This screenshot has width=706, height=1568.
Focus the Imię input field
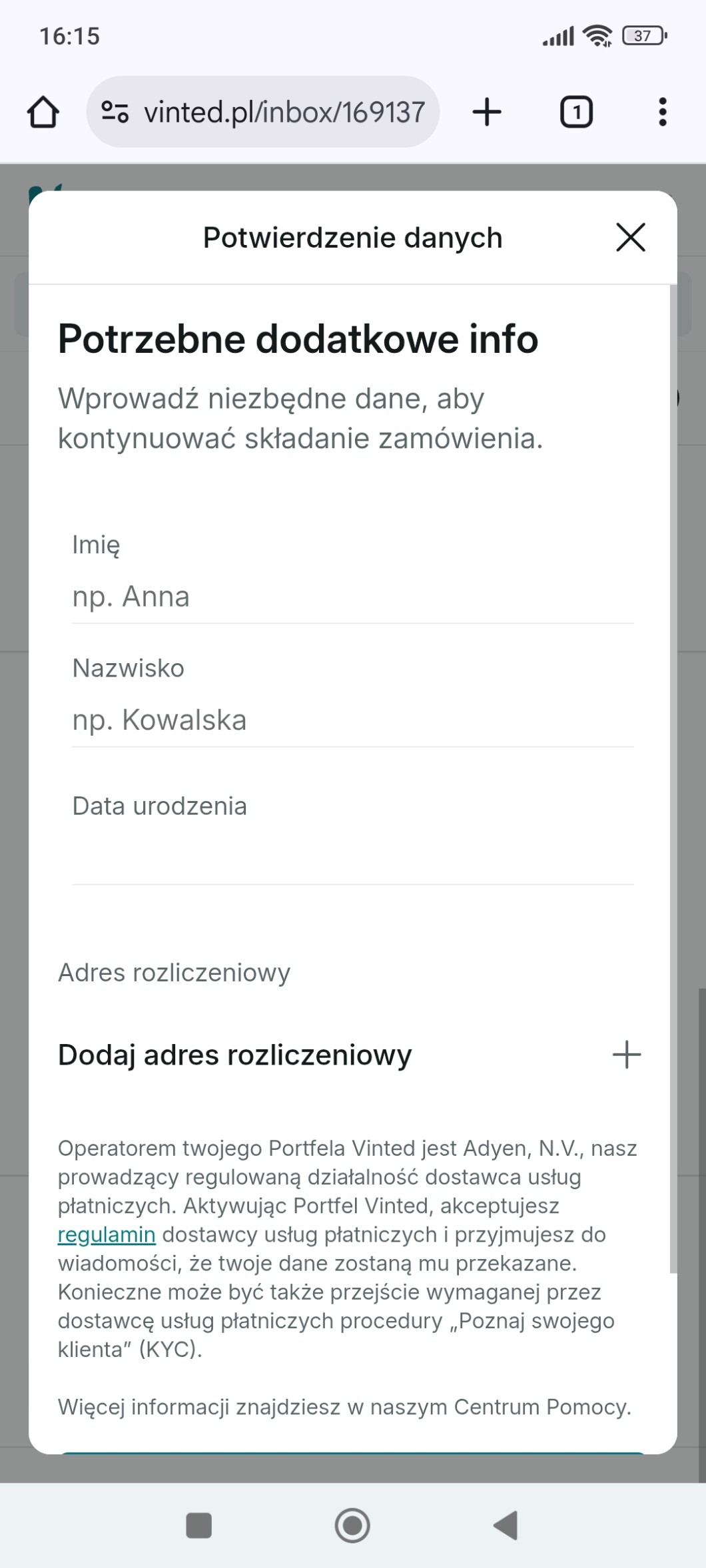(x=352, y=597)
